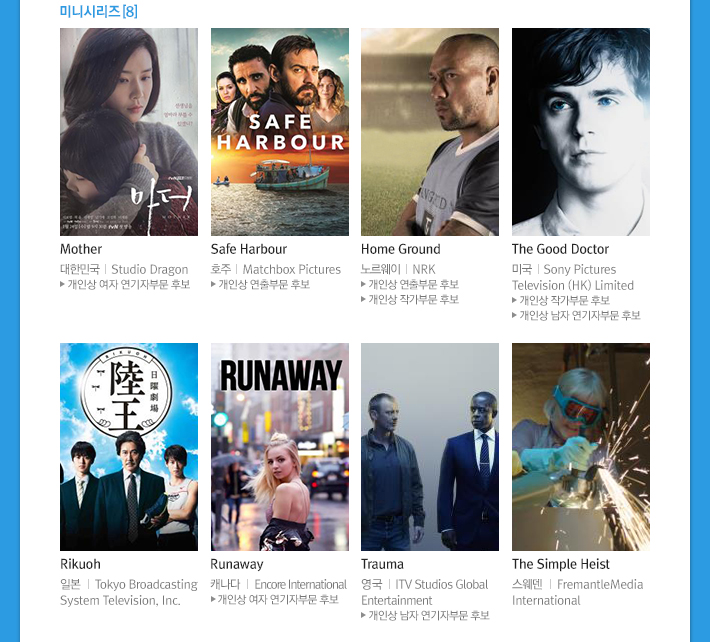Image resolution: width=710 pixels, height=642 pixels.
Task: Open the Trauma drama entry
Action: pyautogui.click(x=430, y=447)
